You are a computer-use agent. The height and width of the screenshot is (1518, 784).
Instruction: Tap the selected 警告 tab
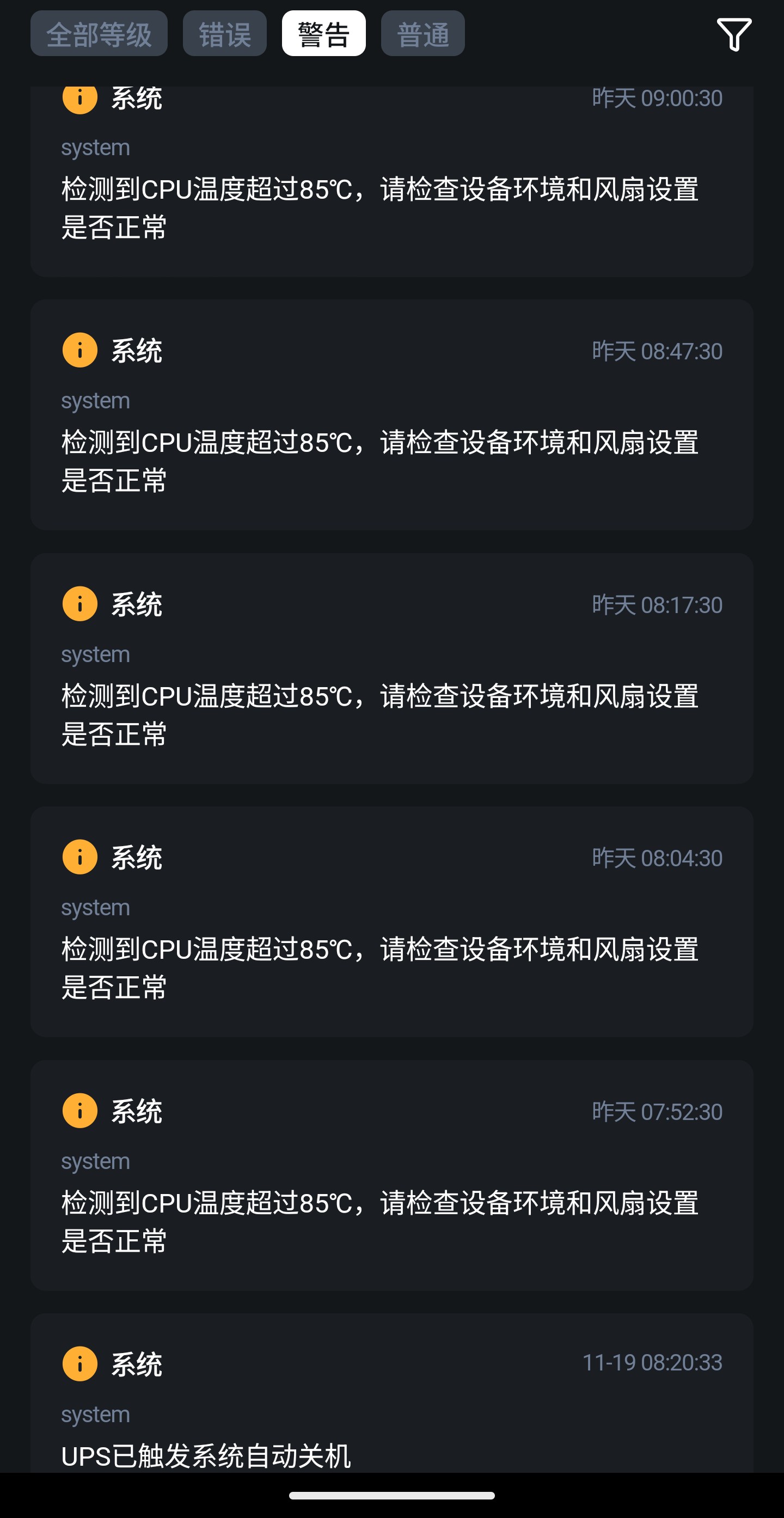click(323, 34)
